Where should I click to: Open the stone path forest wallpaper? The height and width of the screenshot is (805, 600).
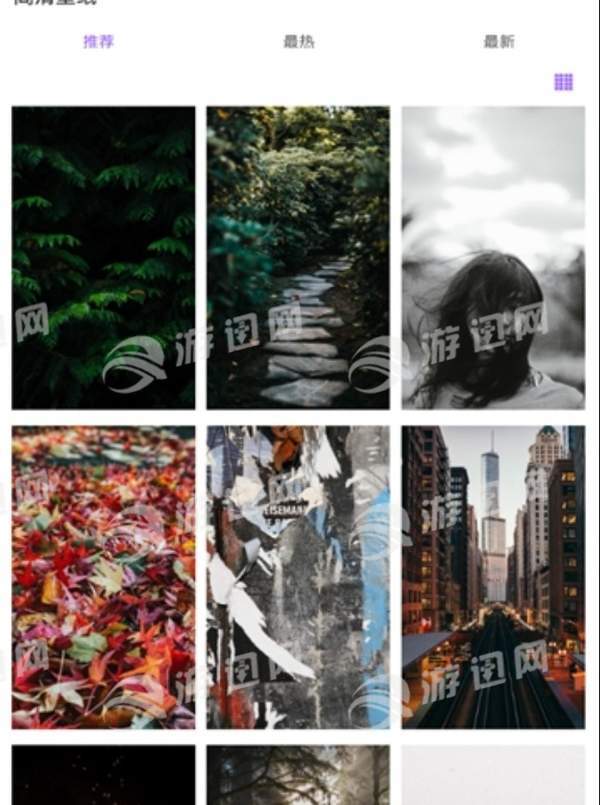coord(298,257)
